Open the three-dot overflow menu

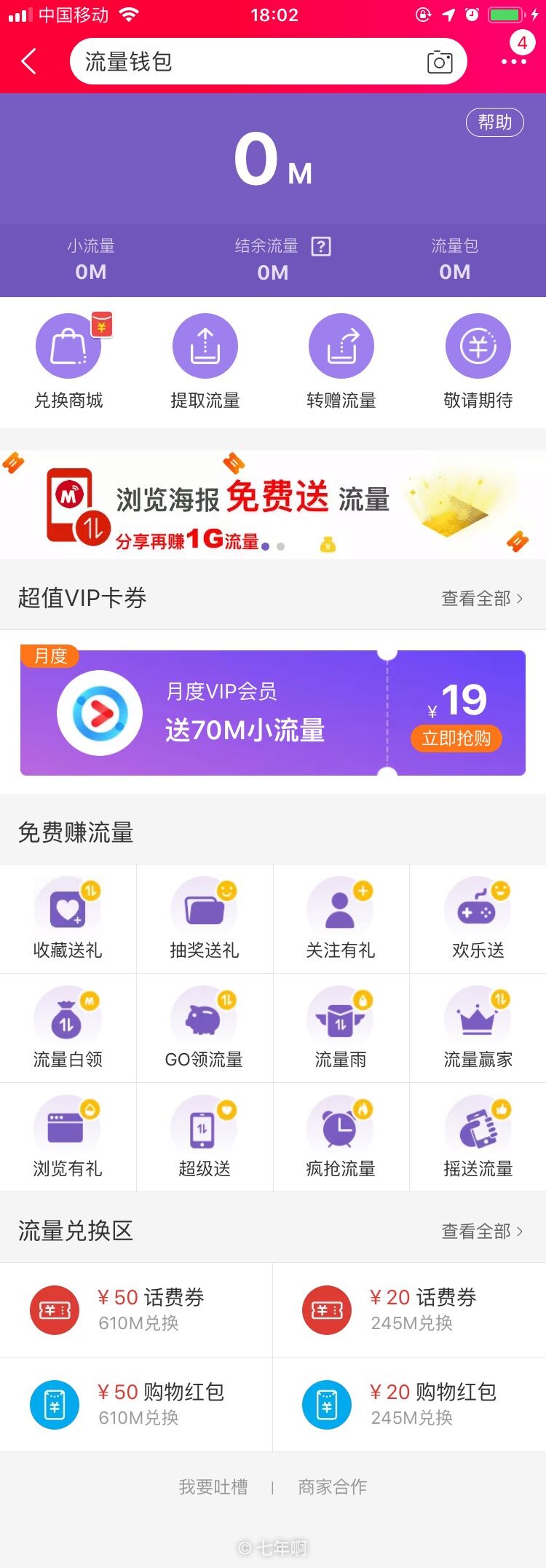(514, 62)
